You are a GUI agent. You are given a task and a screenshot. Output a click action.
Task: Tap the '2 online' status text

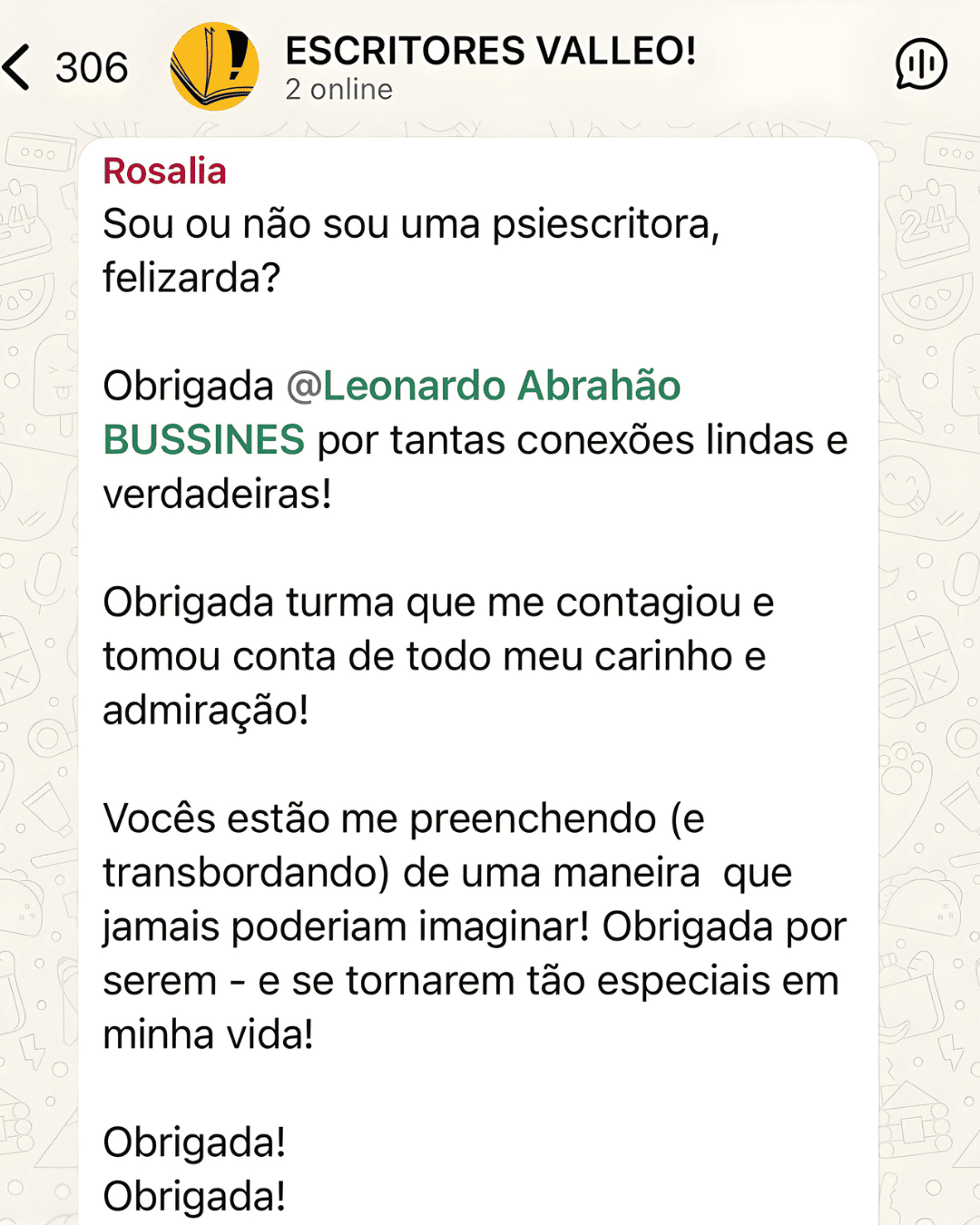tap(338, 90)
